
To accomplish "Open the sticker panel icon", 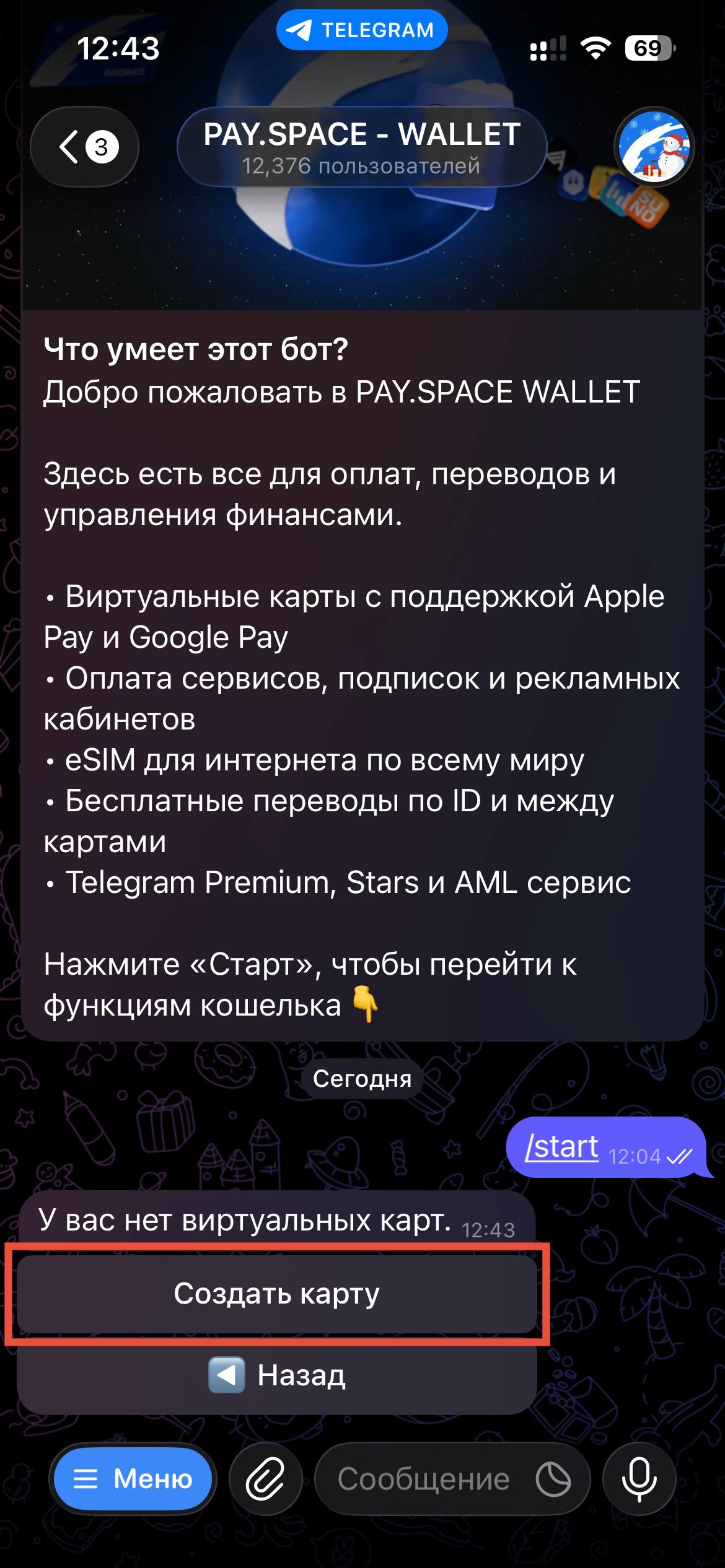I will coord(553,1479).
